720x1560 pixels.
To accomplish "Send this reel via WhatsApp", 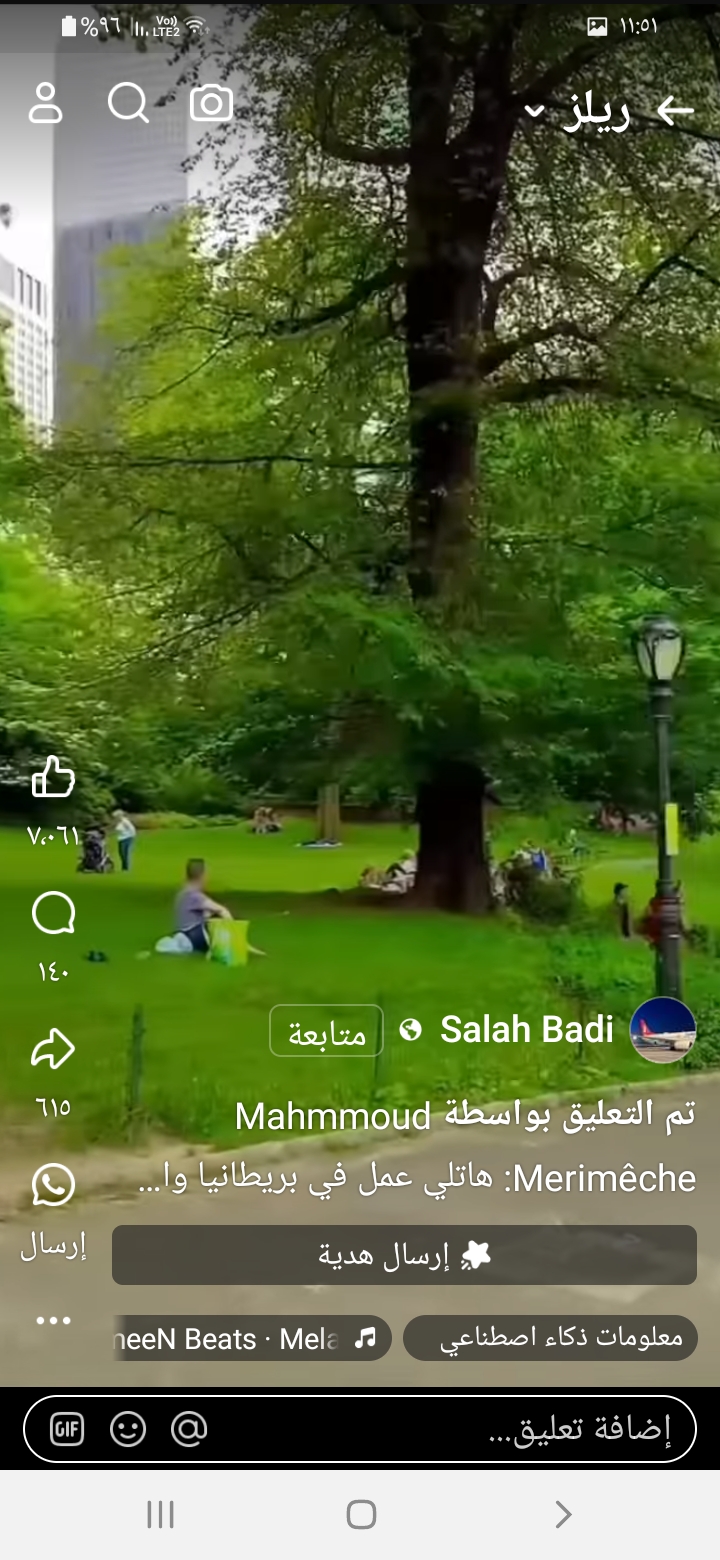I will point(53,1186).
